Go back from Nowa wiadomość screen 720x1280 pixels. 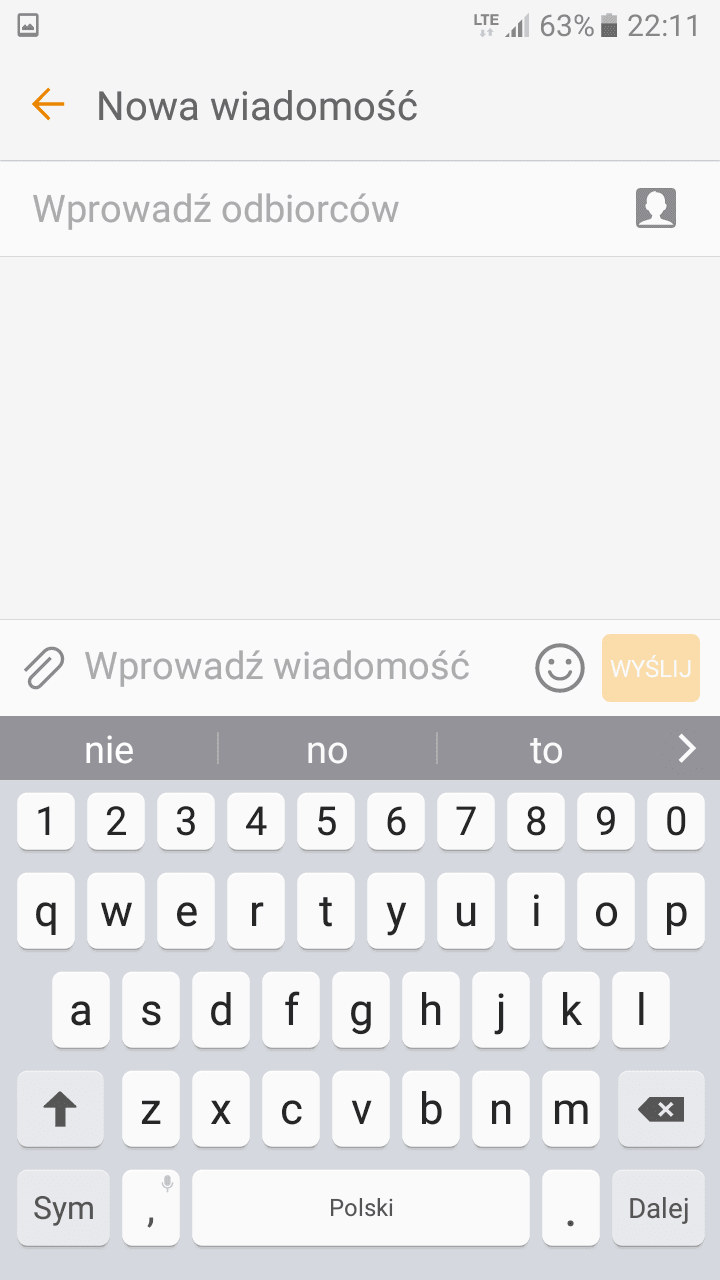[x=48, y=105]
